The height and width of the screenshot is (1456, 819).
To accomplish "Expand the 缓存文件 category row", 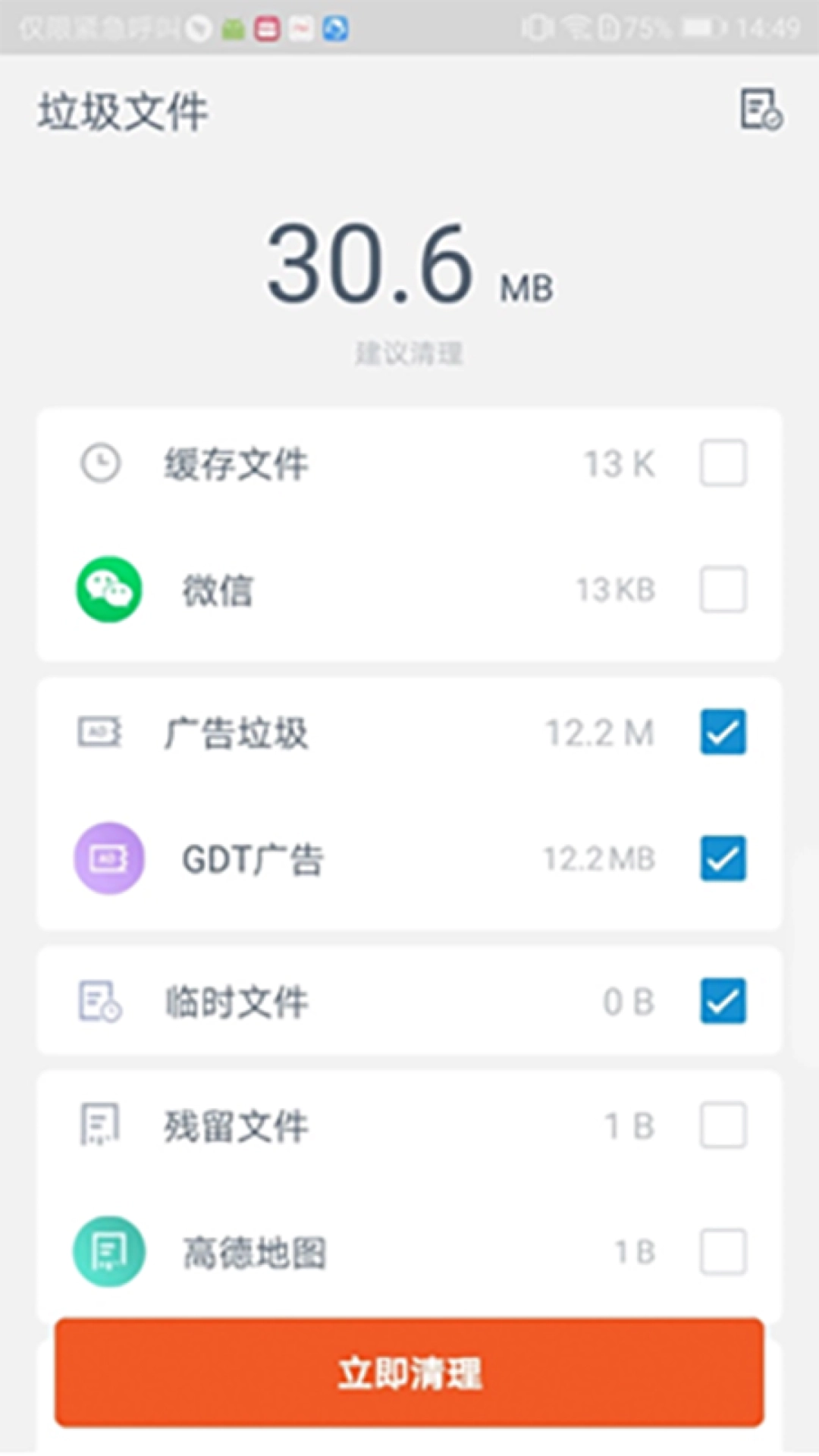I will pyautogui.click(x=341, y=464).
